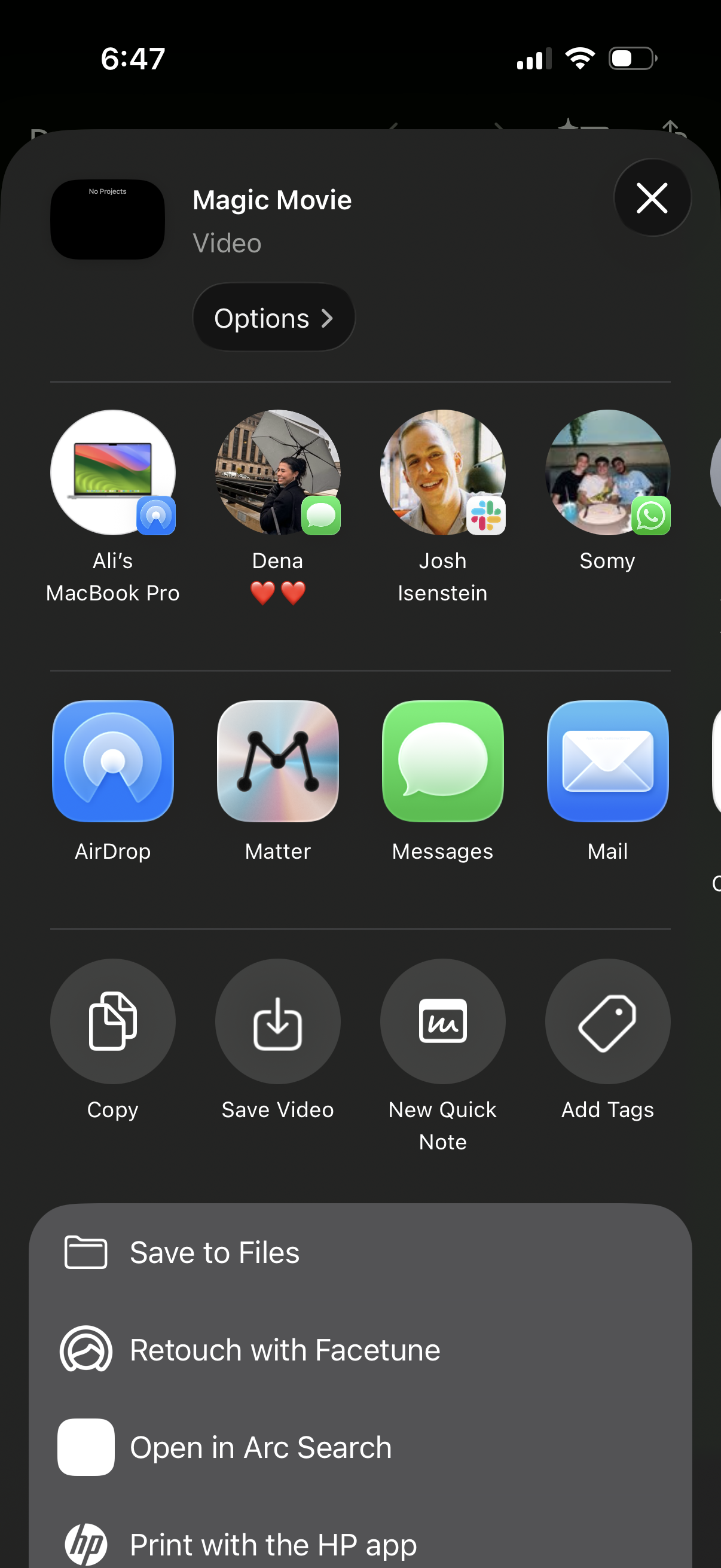Send to Ali's MacBook Pro via AirDrop

click(x=113, y=473)
